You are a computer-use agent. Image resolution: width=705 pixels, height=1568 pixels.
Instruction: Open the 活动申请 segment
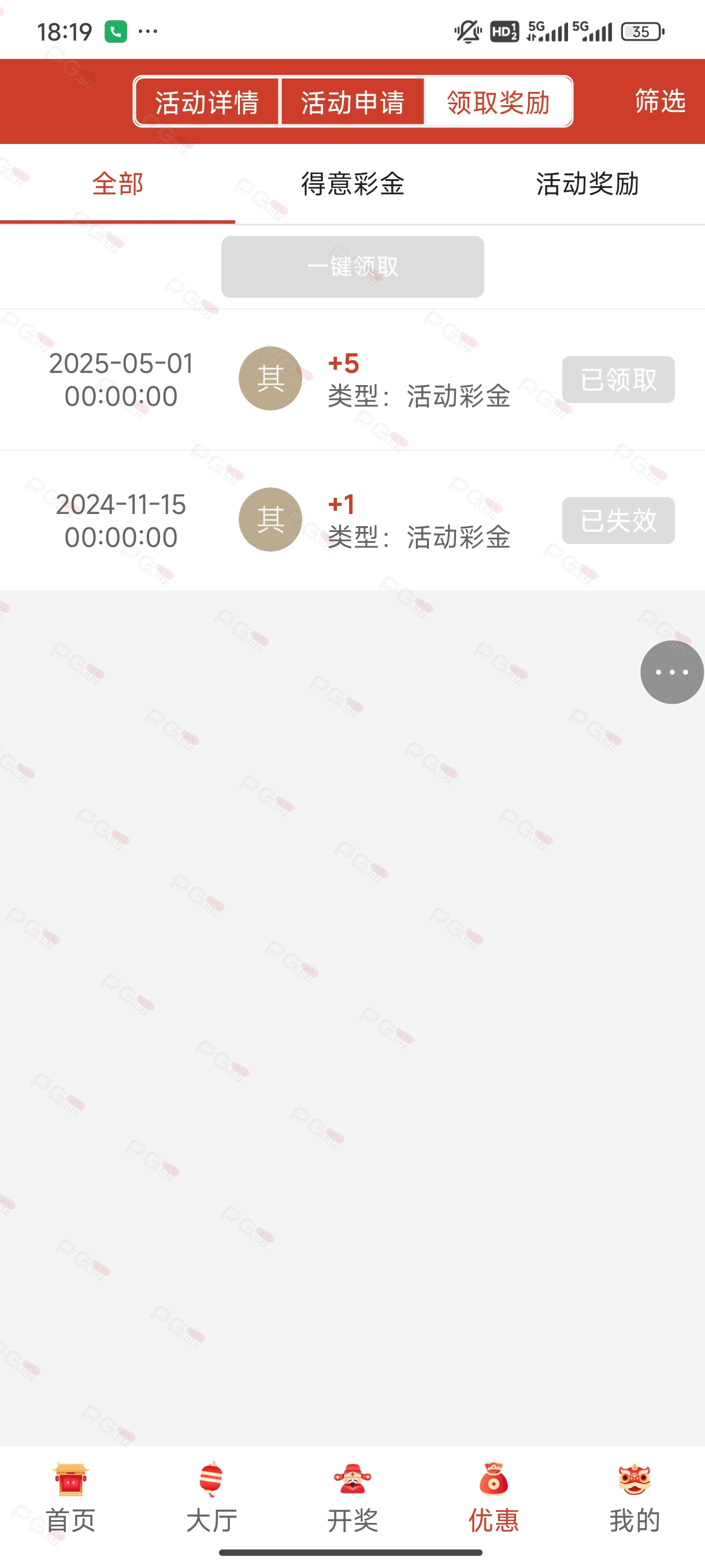click(x=352, y=102)
